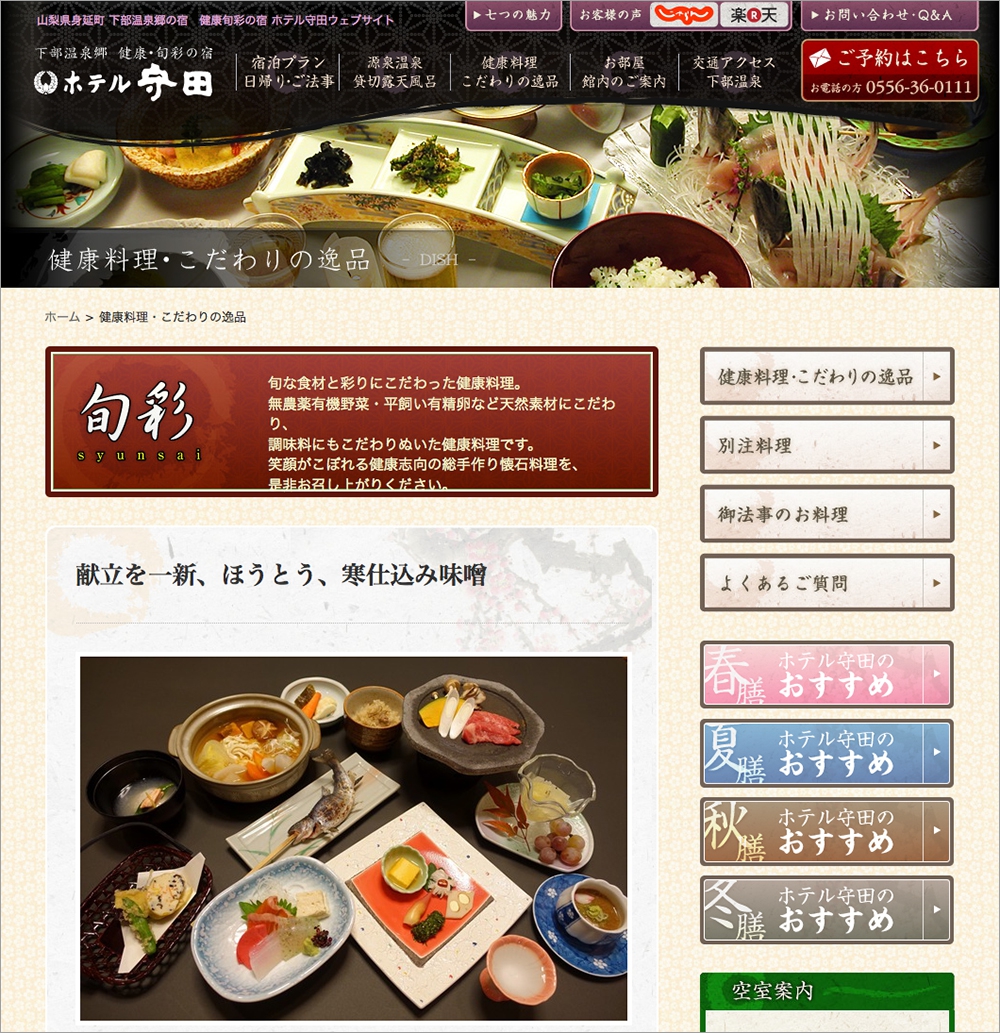The image size is (1000, 1033).
Task: Open the 七つの魅力 top link
Action: [513, 15]
